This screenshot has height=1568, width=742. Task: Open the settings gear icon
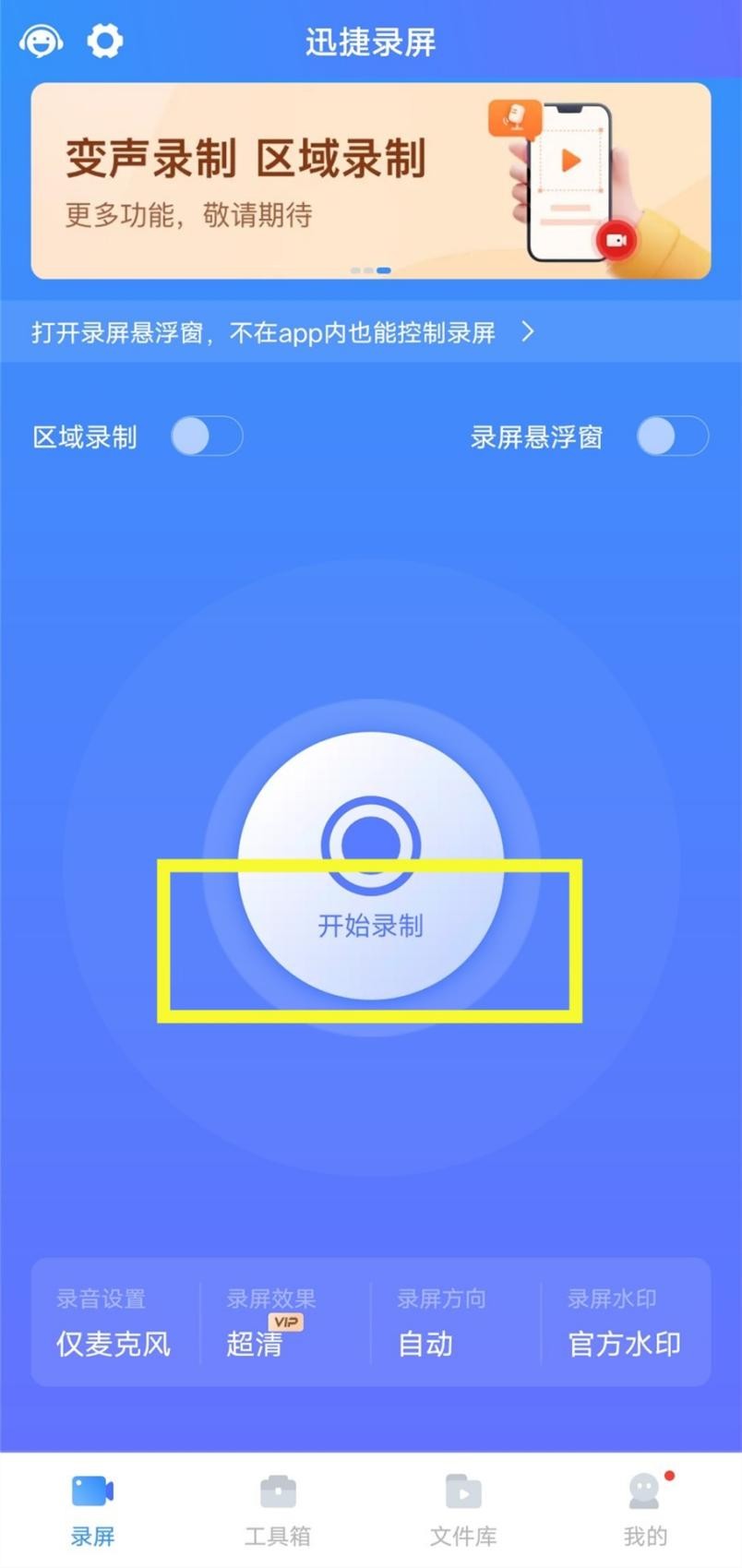pyautogui.click(x=104, y=41)
